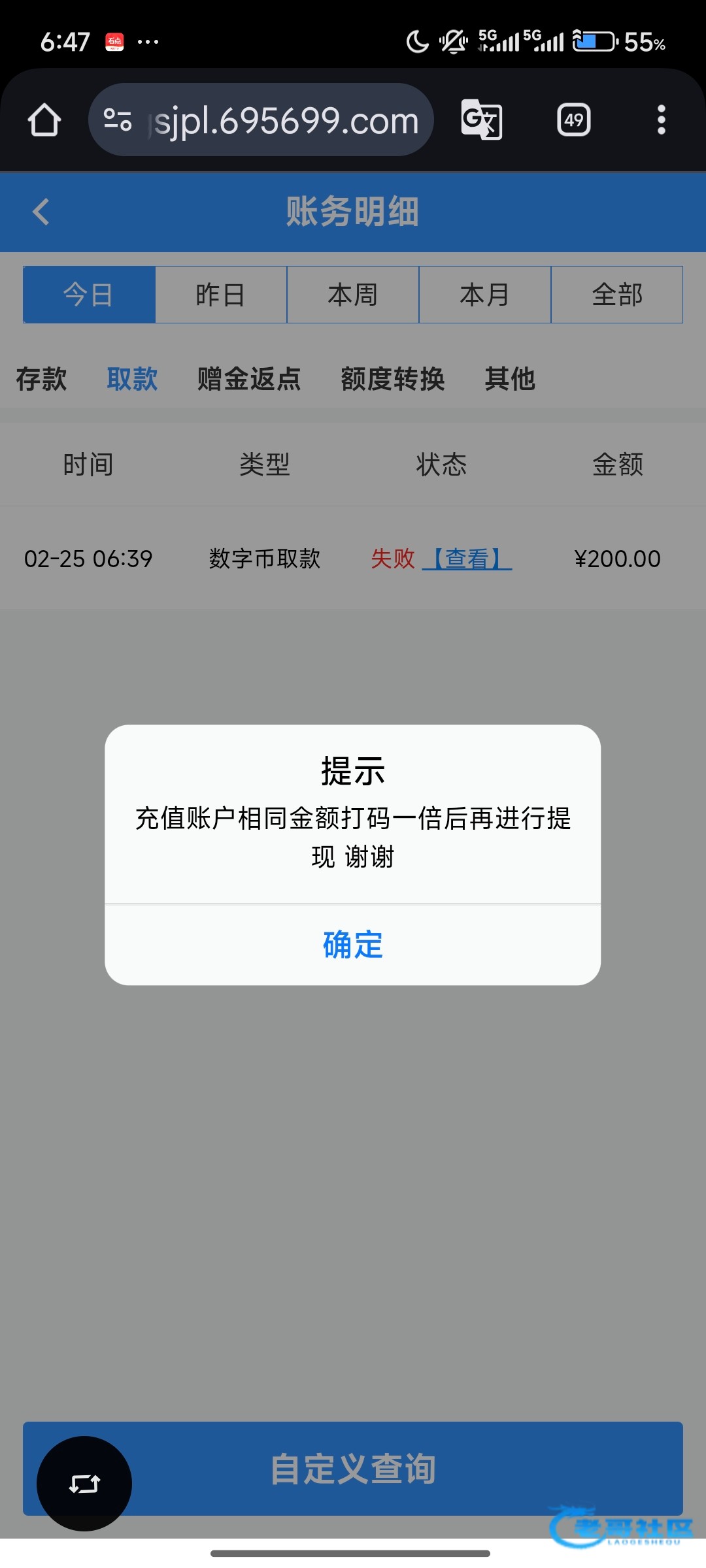Open the tab switcher showing 49 tabs
The image size is (706, 1568).
573,120
